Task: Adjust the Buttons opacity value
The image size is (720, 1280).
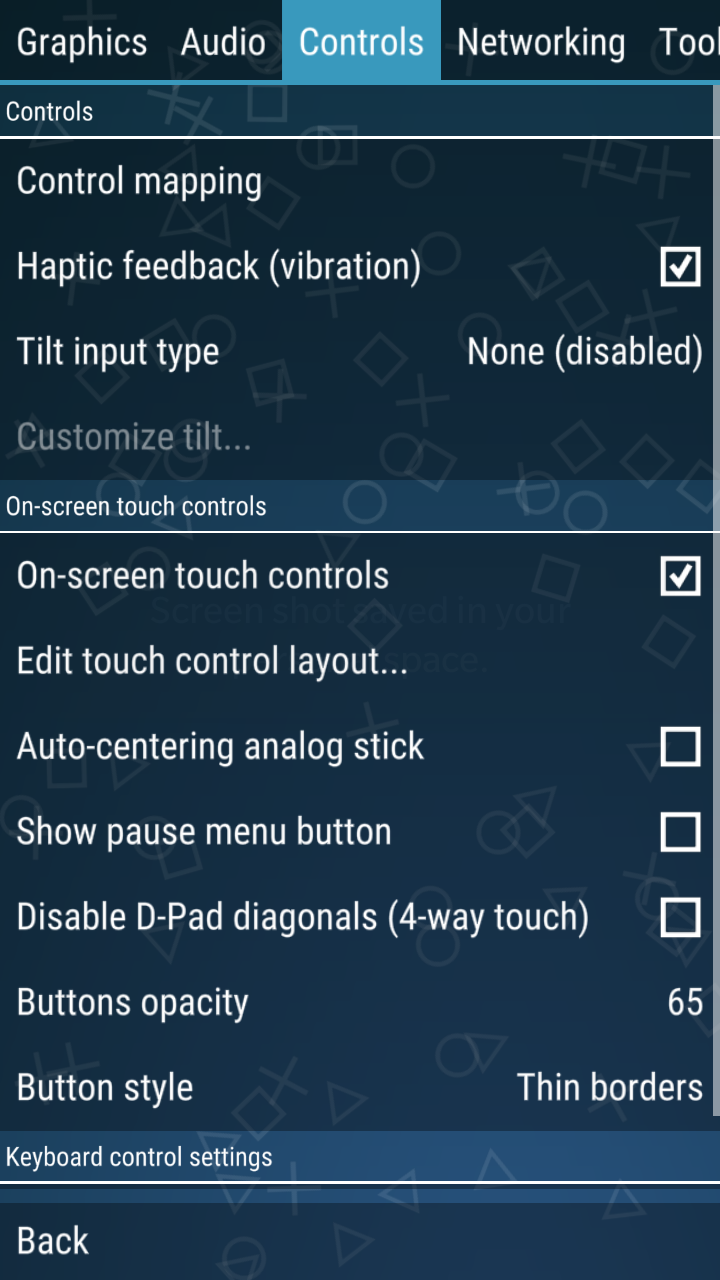Action: pyautogui.click(x=360, y=1002)
